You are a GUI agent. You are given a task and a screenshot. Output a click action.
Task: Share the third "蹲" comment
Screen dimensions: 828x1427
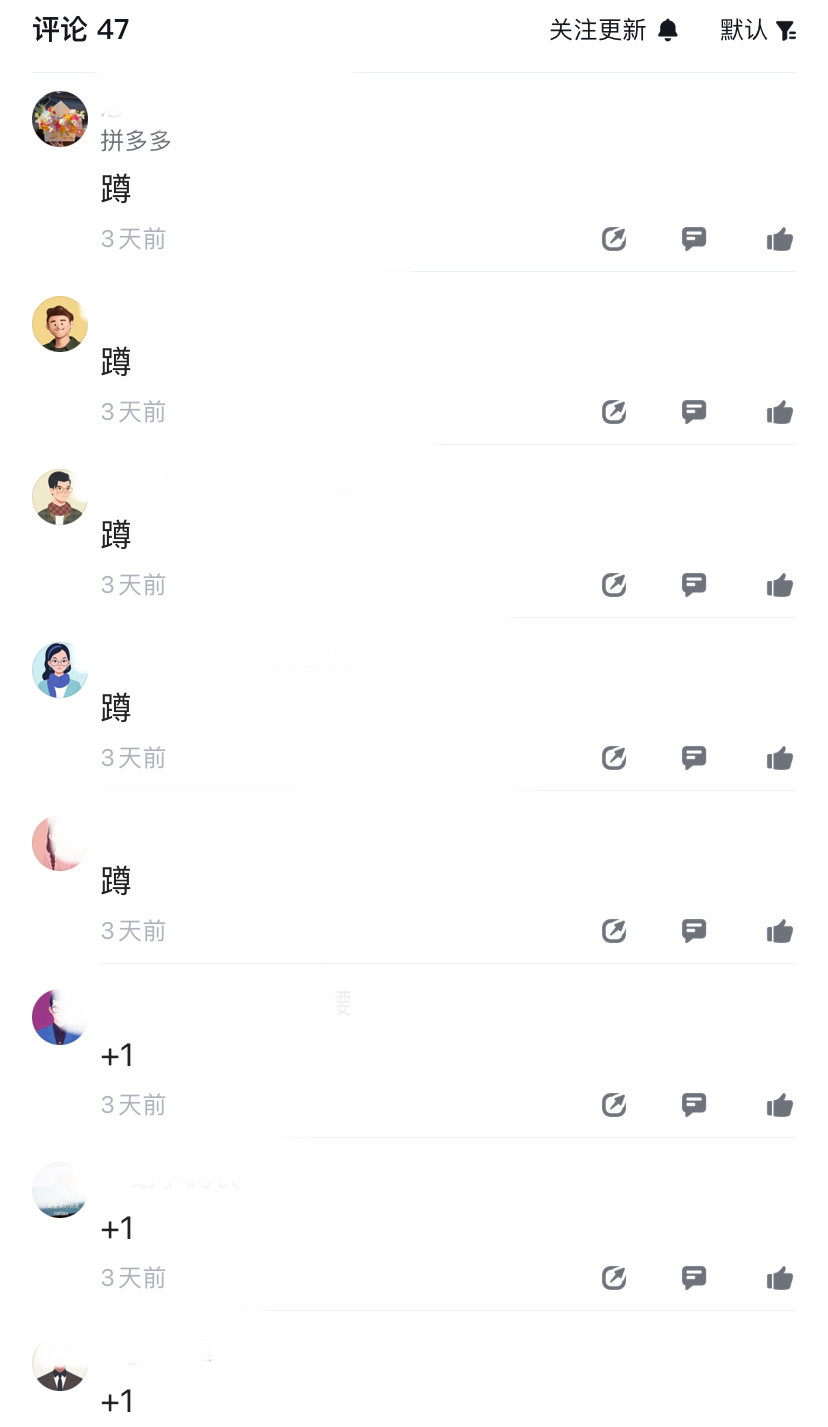[x=614, y=584]
